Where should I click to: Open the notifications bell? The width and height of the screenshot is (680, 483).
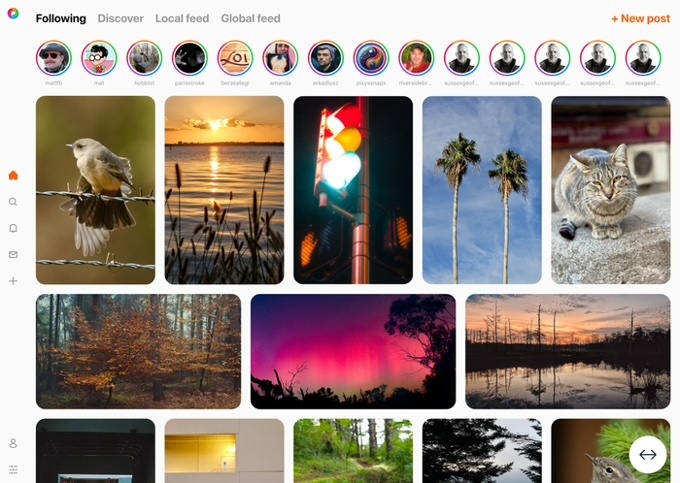pyautogui.click(x=13, y=228)
